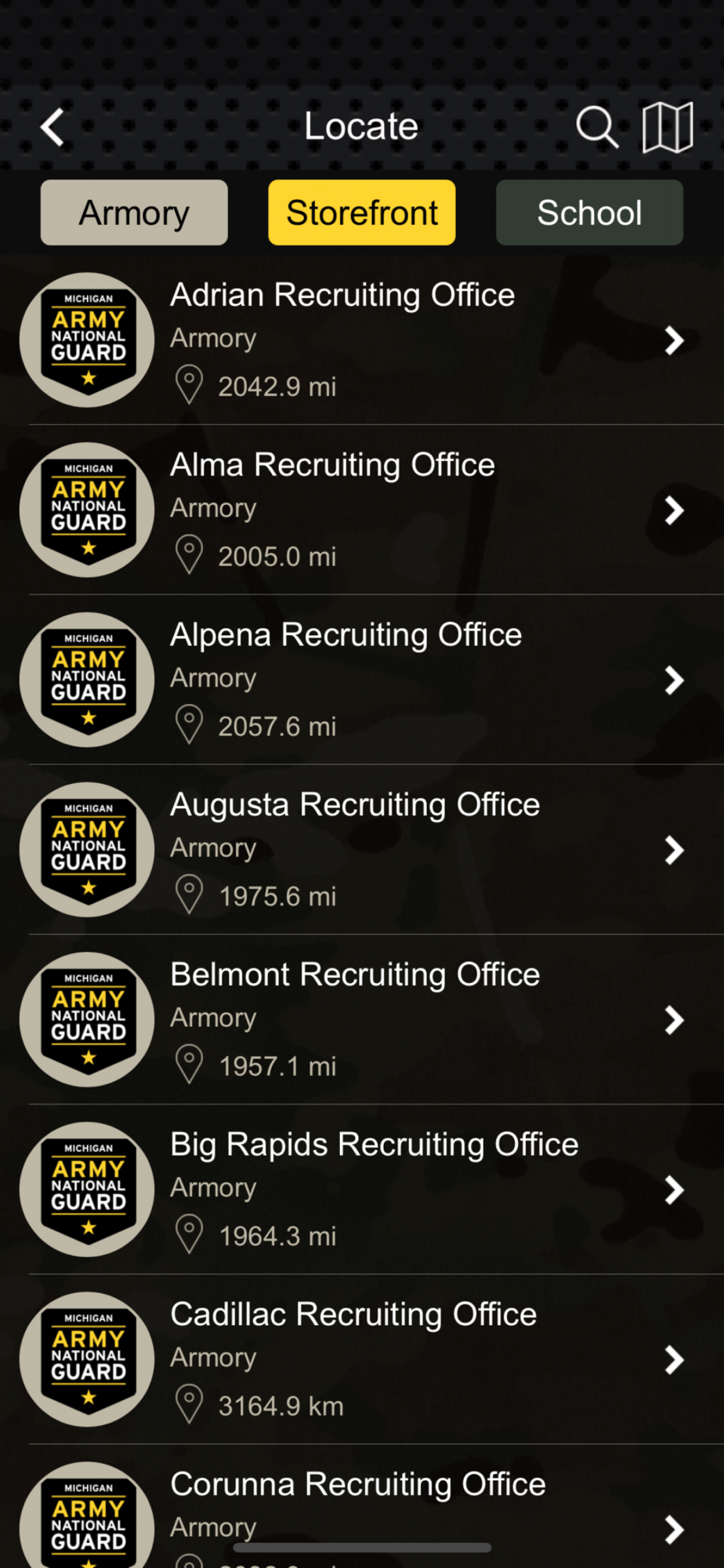Screen dimensions: 724x1568
Task: Open the search magnifier icon
Action: 597,127
